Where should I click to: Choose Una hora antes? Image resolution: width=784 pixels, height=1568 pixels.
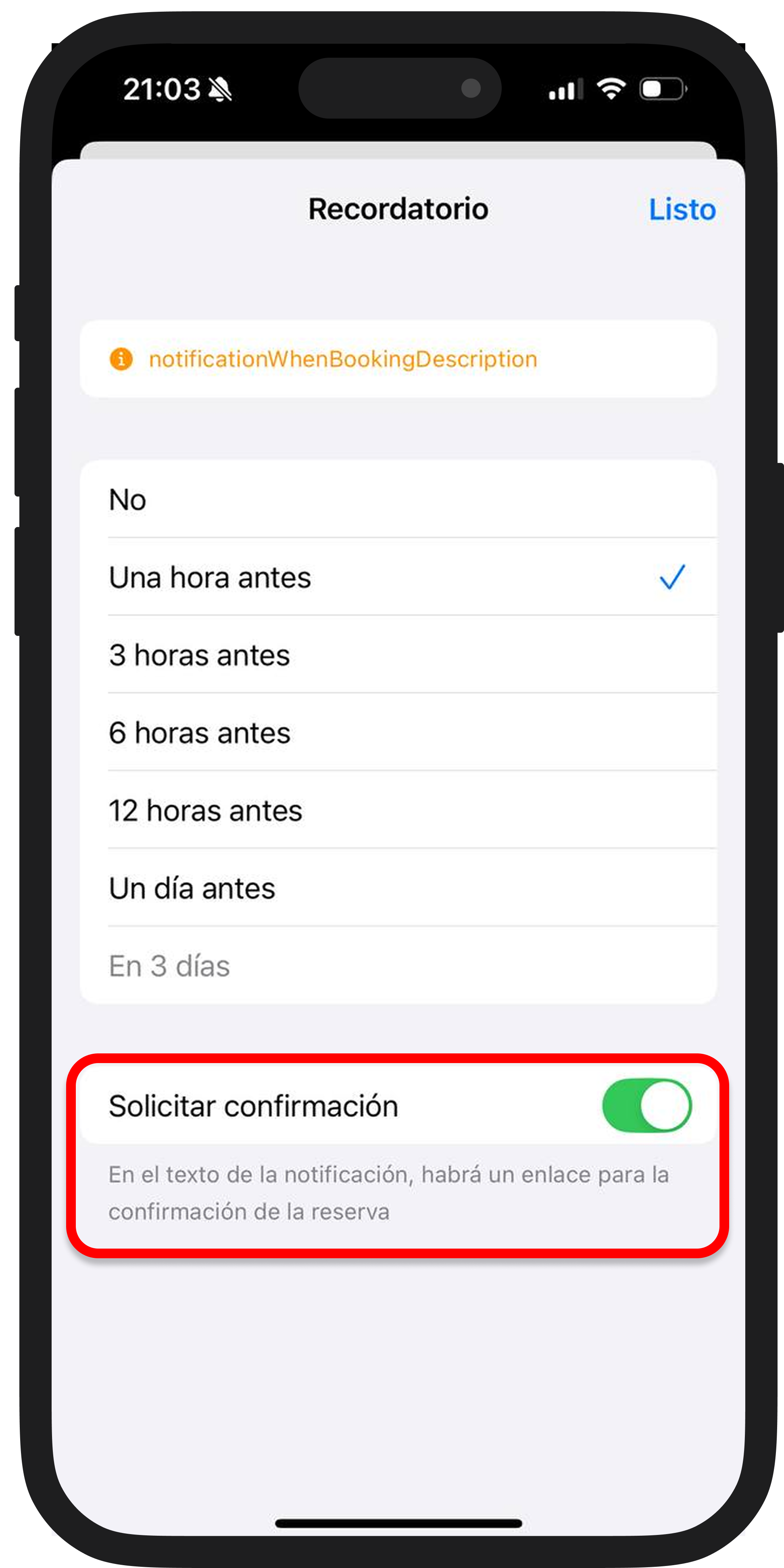click(x=398, y=577)
